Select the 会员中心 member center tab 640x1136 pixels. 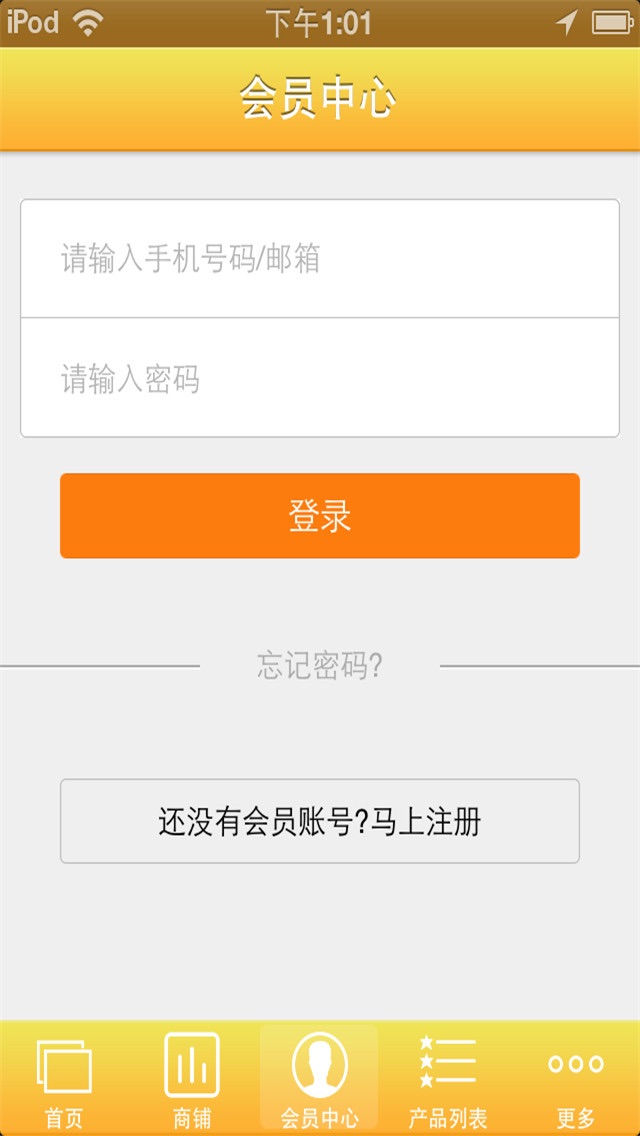point(320,1080)
